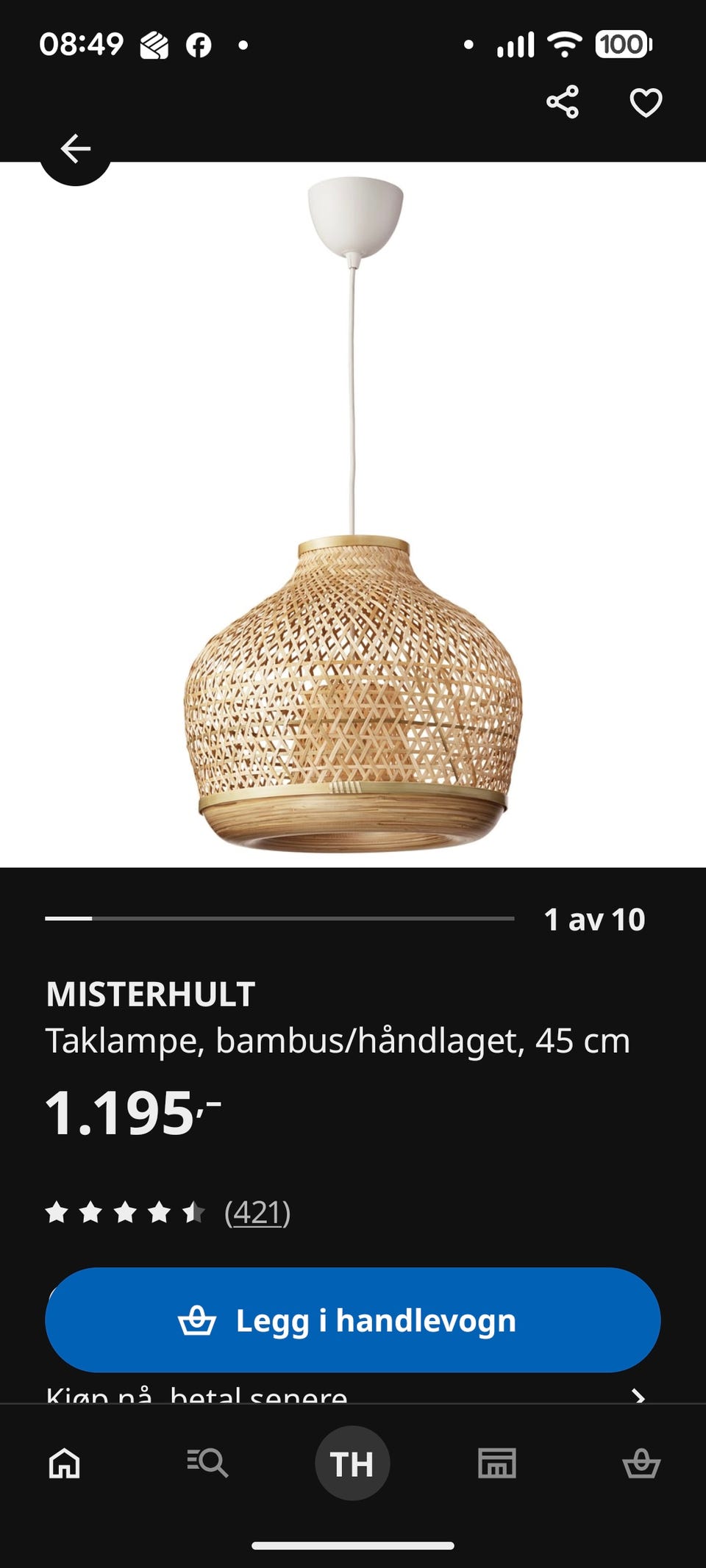Open the search function
Image resolution: width=706 pixels, height=1568 pixels.
click(x=208, y=1462)
